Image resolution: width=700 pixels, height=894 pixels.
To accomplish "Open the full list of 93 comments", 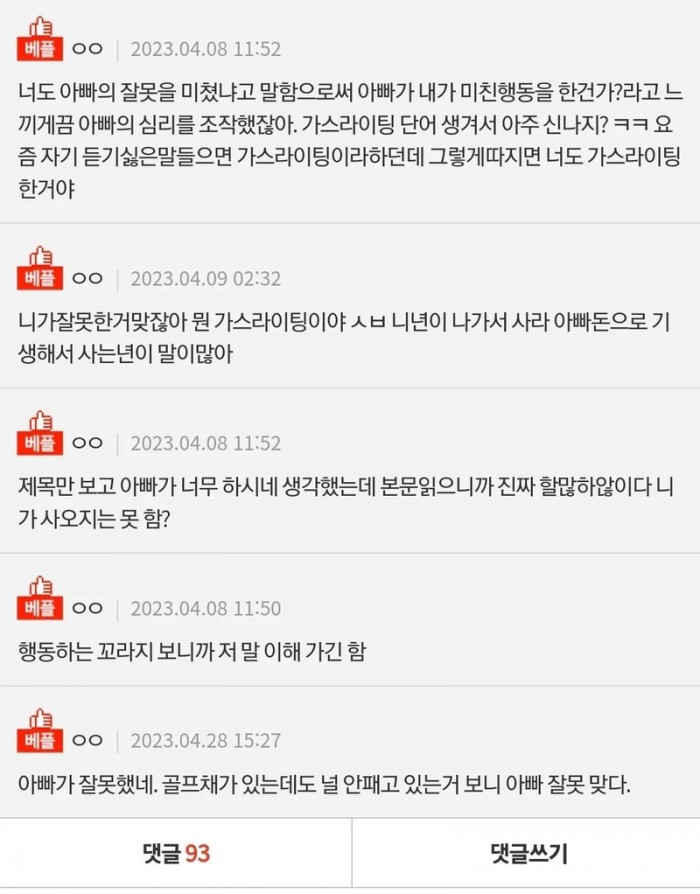I will (x=176, y=853).
